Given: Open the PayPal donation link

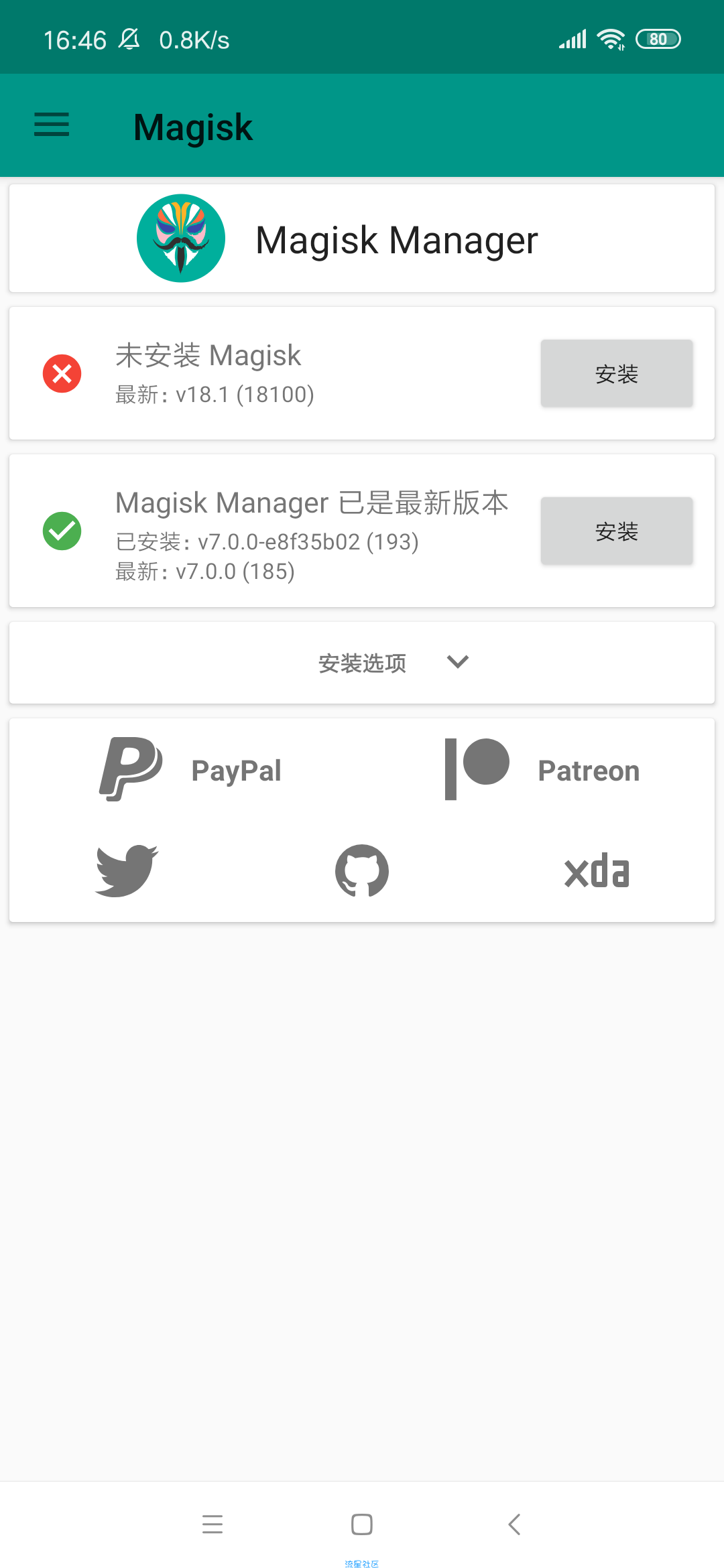Looking at the screenshot, I should (191, 770).
